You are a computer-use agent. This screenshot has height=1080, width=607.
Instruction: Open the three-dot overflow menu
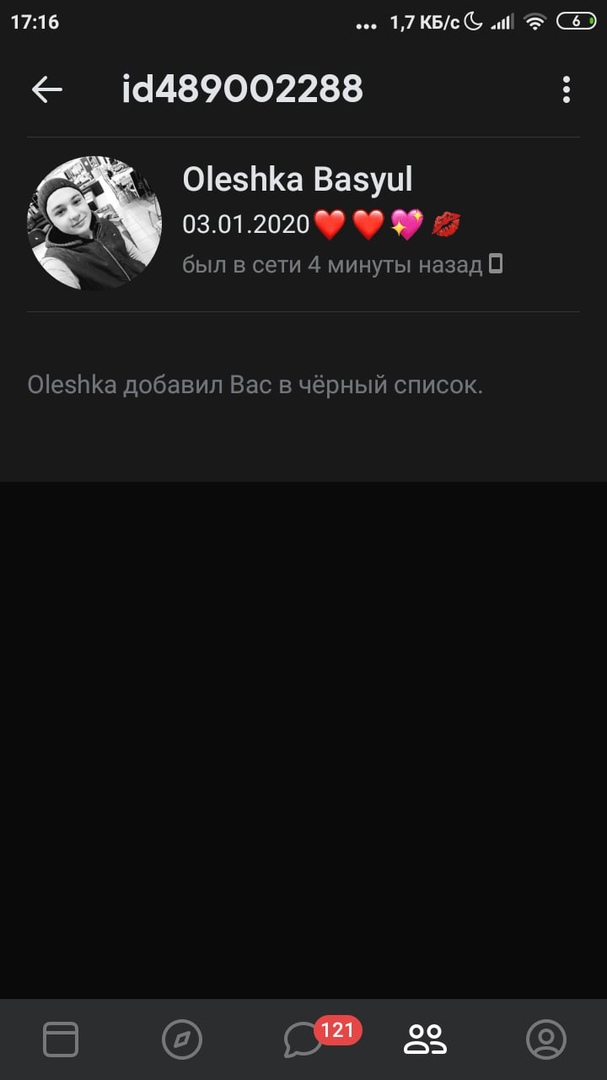pyautogui.click(x=566, y=90)
